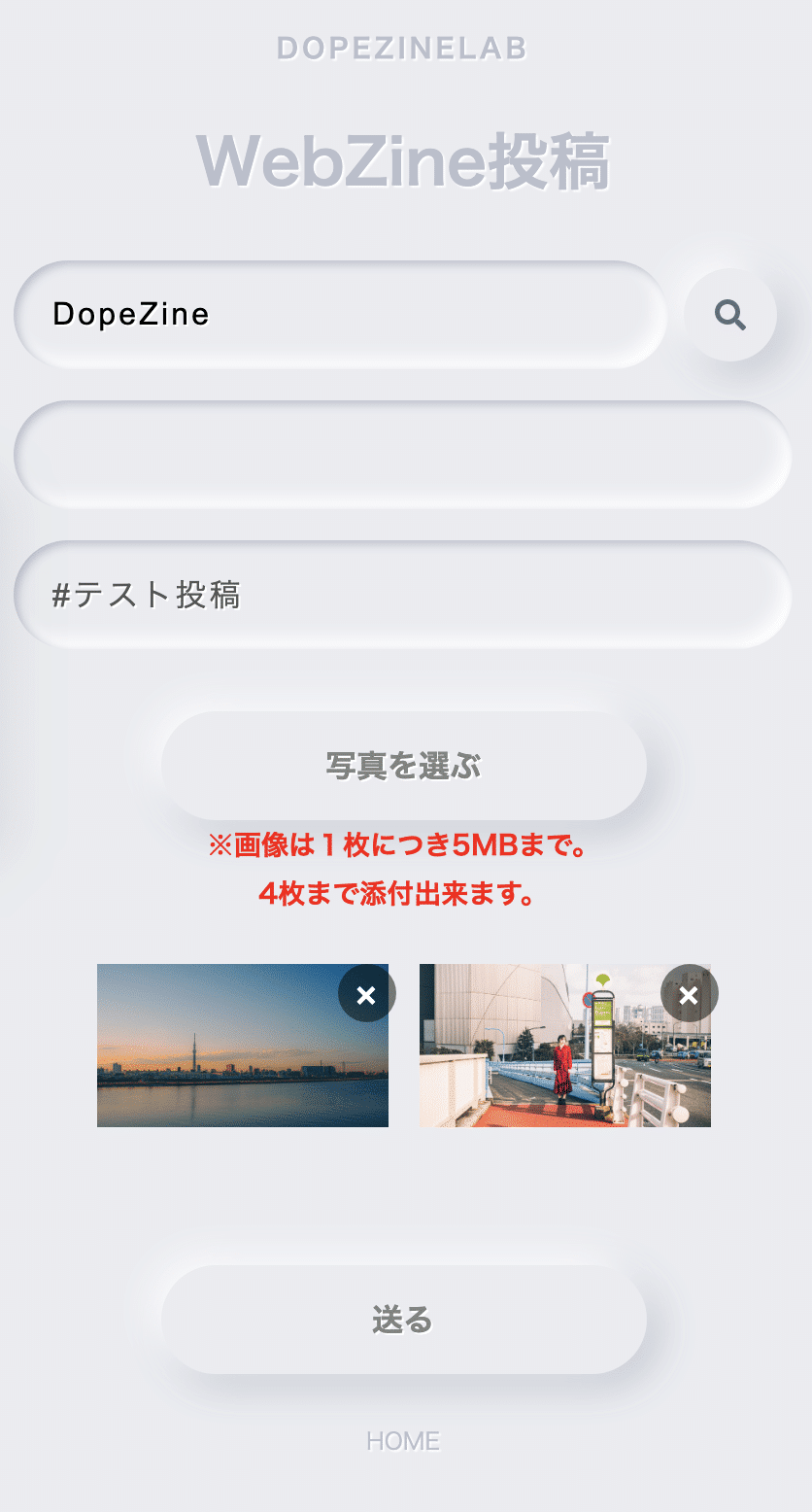Remove the skyline sunset photo
Viewport: 812px width, 1512px height.
(366, 994)
